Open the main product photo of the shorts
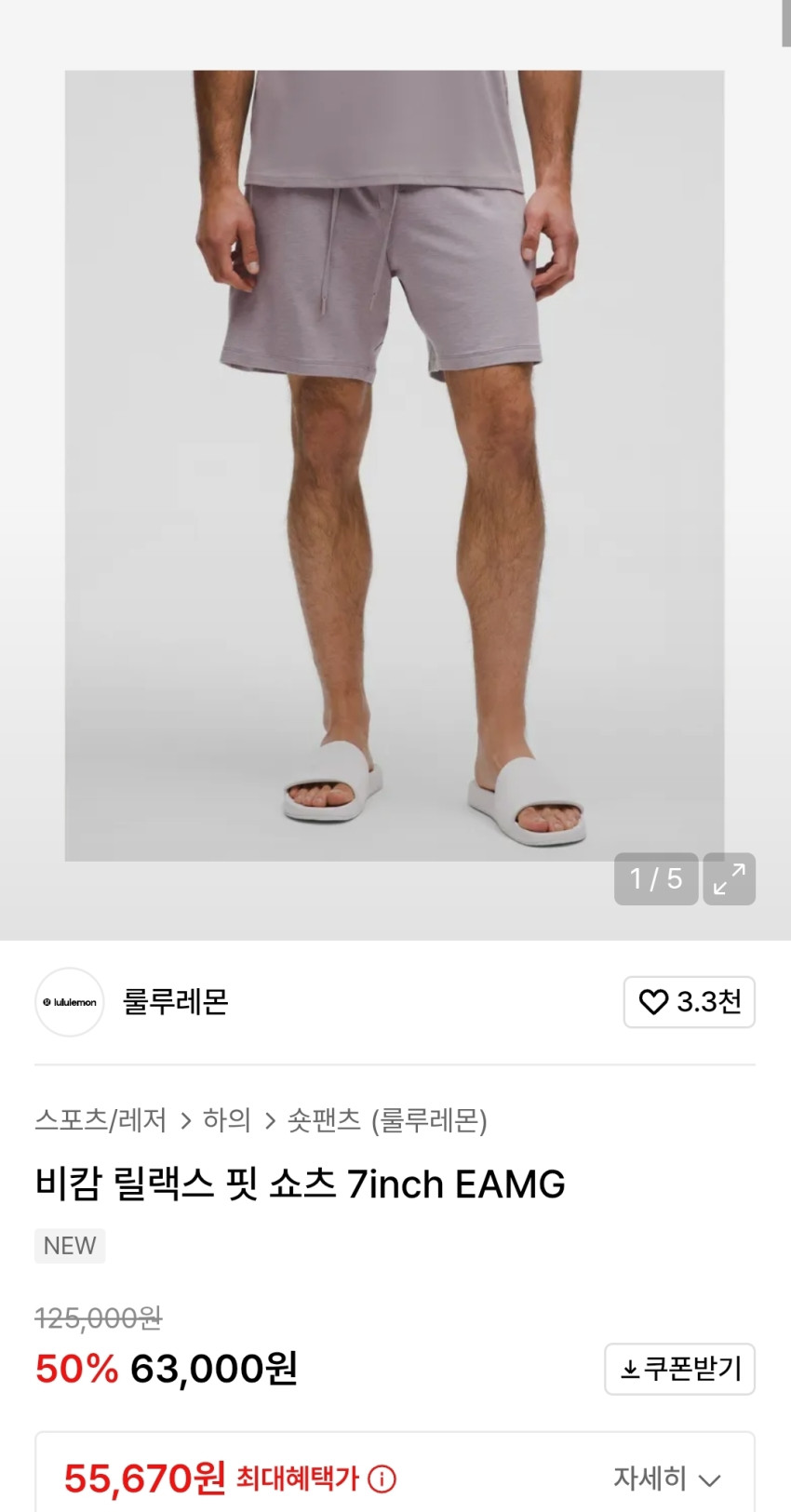This screenshot has height=1512, width=791. pyautogui.click(x=395, y=465)
